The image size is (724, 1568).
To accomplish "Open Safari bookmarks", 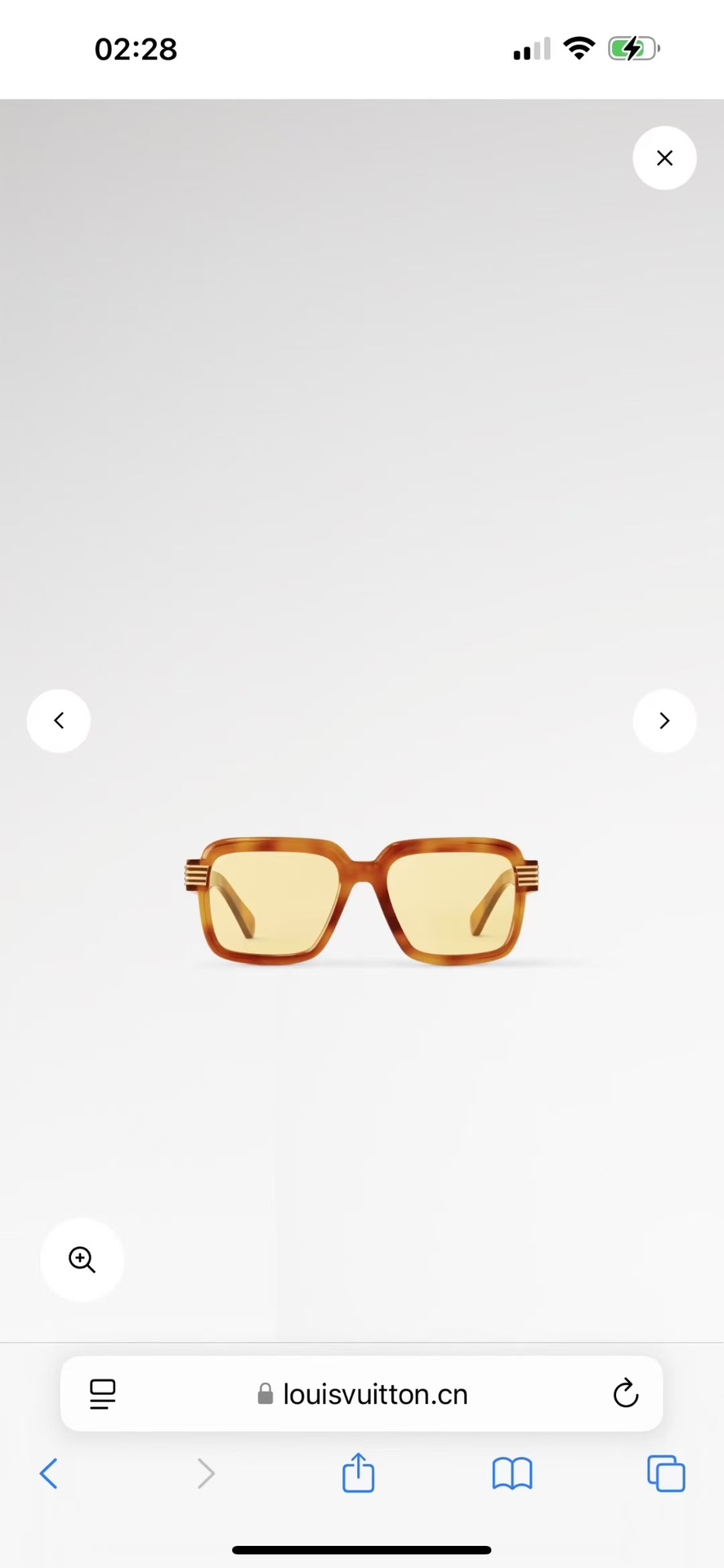I will 512,1474.
